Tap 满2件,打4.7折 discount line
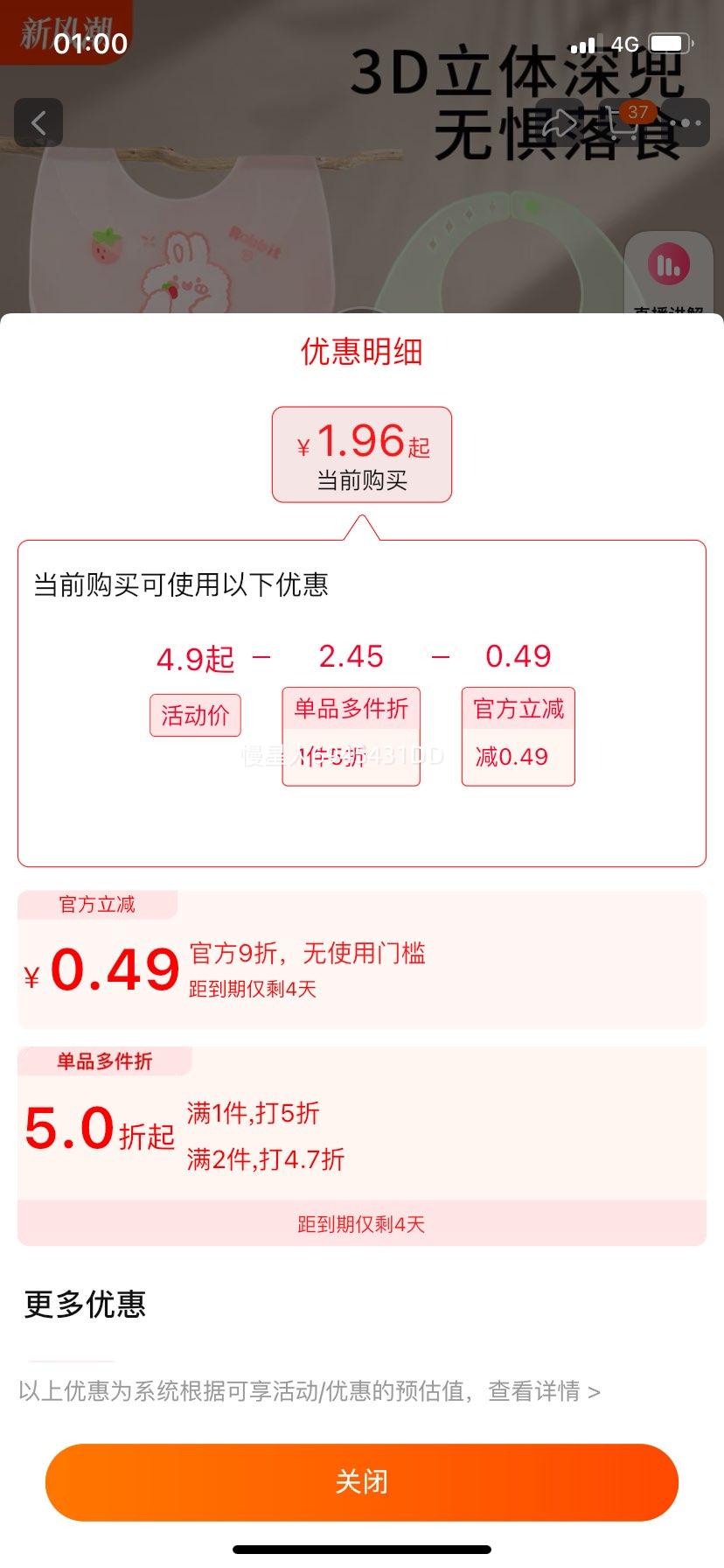The height and width of the screenshot is (1568, 724). tap(265, 1159)
